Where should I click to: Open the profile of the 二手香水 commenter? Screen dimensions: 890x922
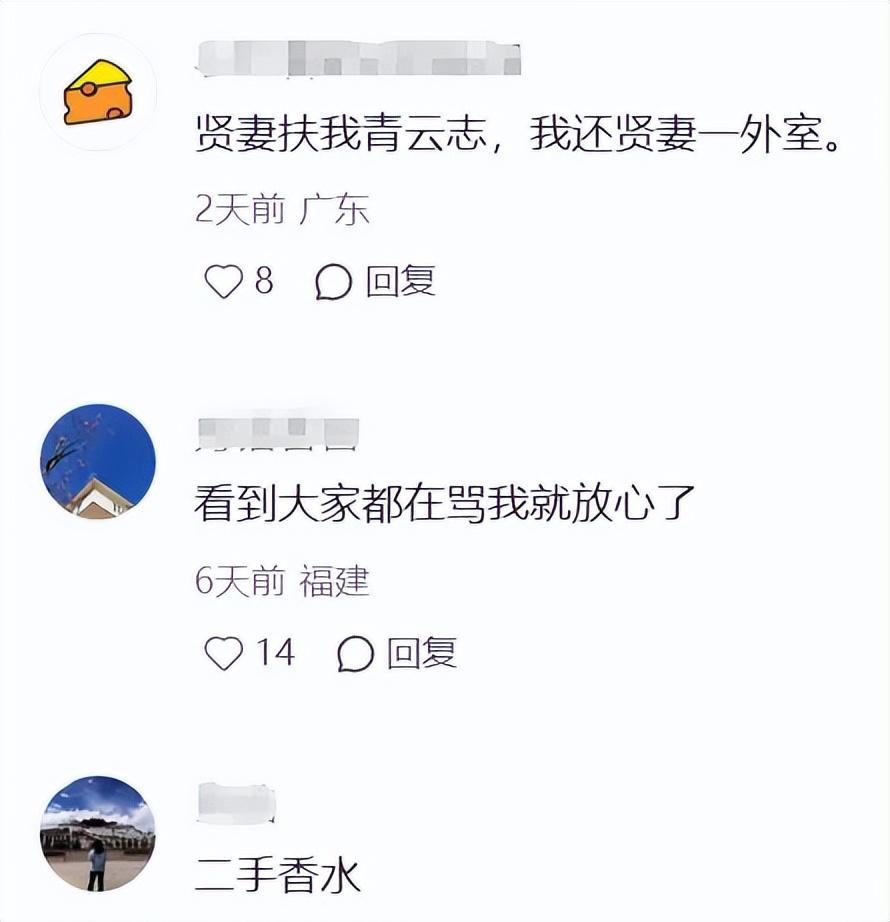98,833
